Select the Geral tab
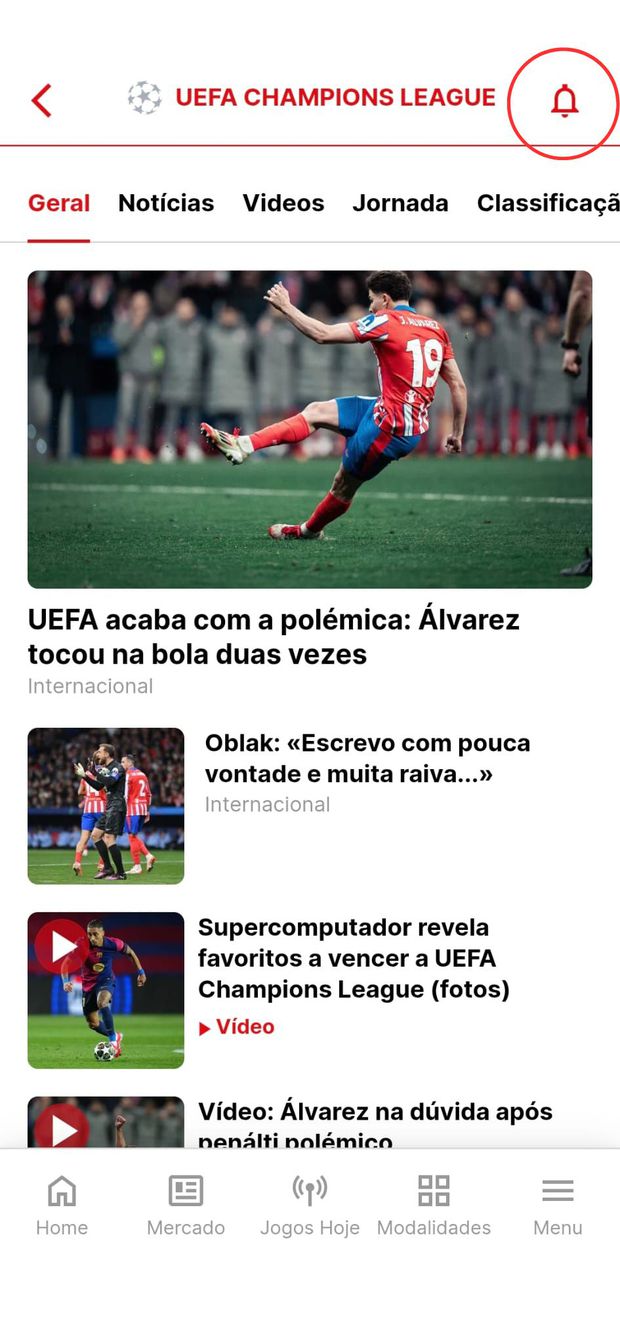This screenshot has width=620, height=1344. click(x=59, y=203)
